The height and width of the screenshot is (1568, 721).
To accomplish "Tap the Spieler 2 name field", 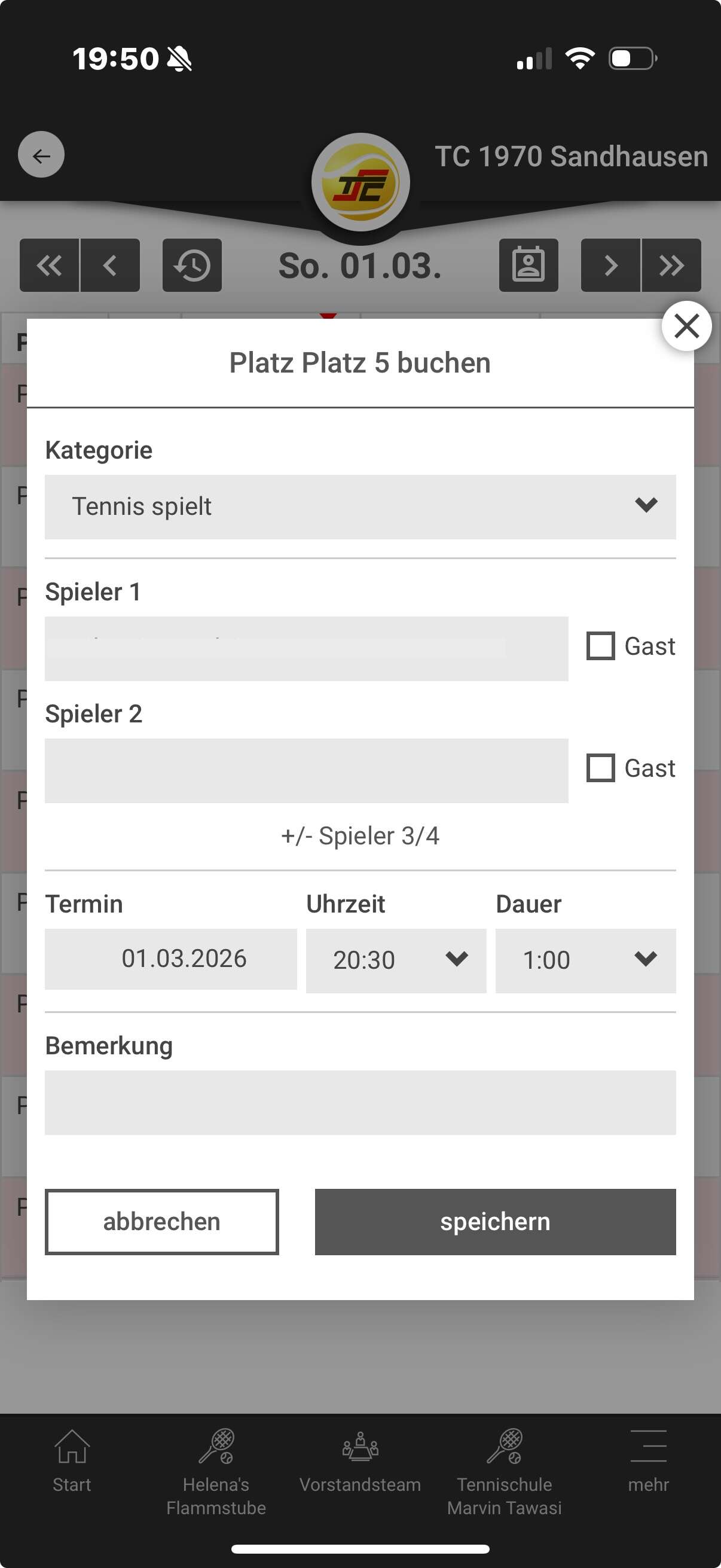I will [x=306, y=770].
